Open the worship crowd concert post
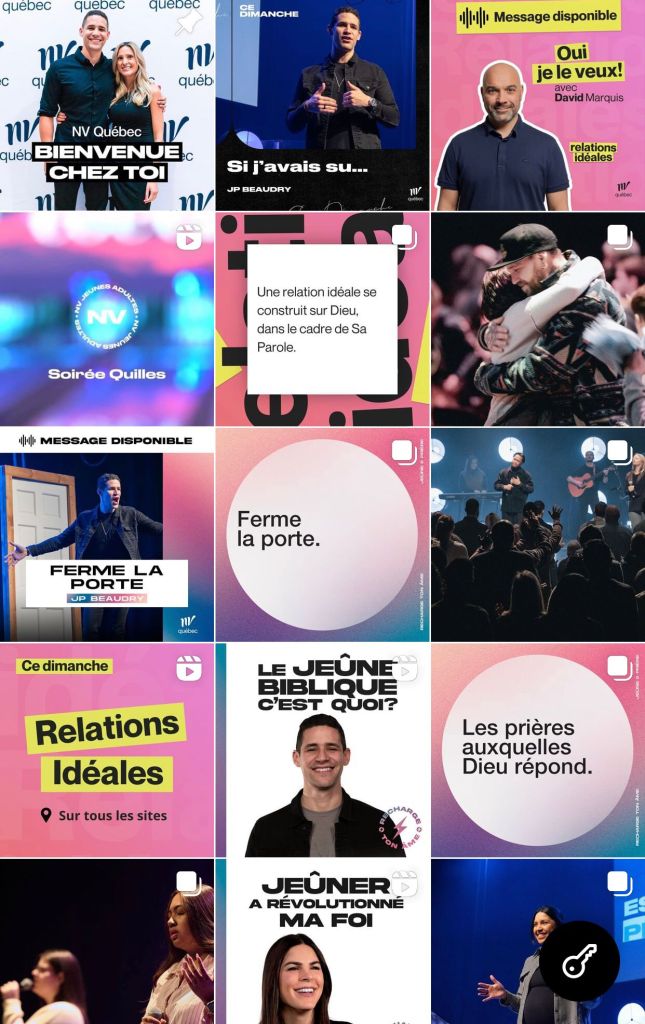Viewport: 645px width, 1024px height. [x=538, y=535]
